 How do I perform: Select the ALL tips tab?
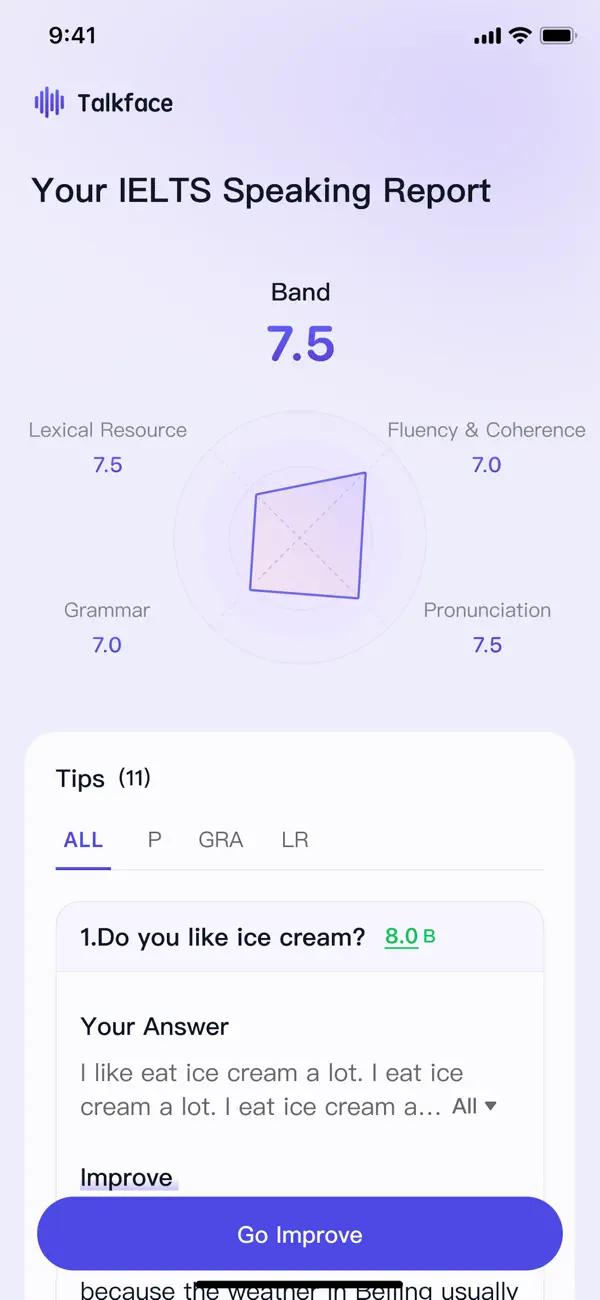[83, 840]
